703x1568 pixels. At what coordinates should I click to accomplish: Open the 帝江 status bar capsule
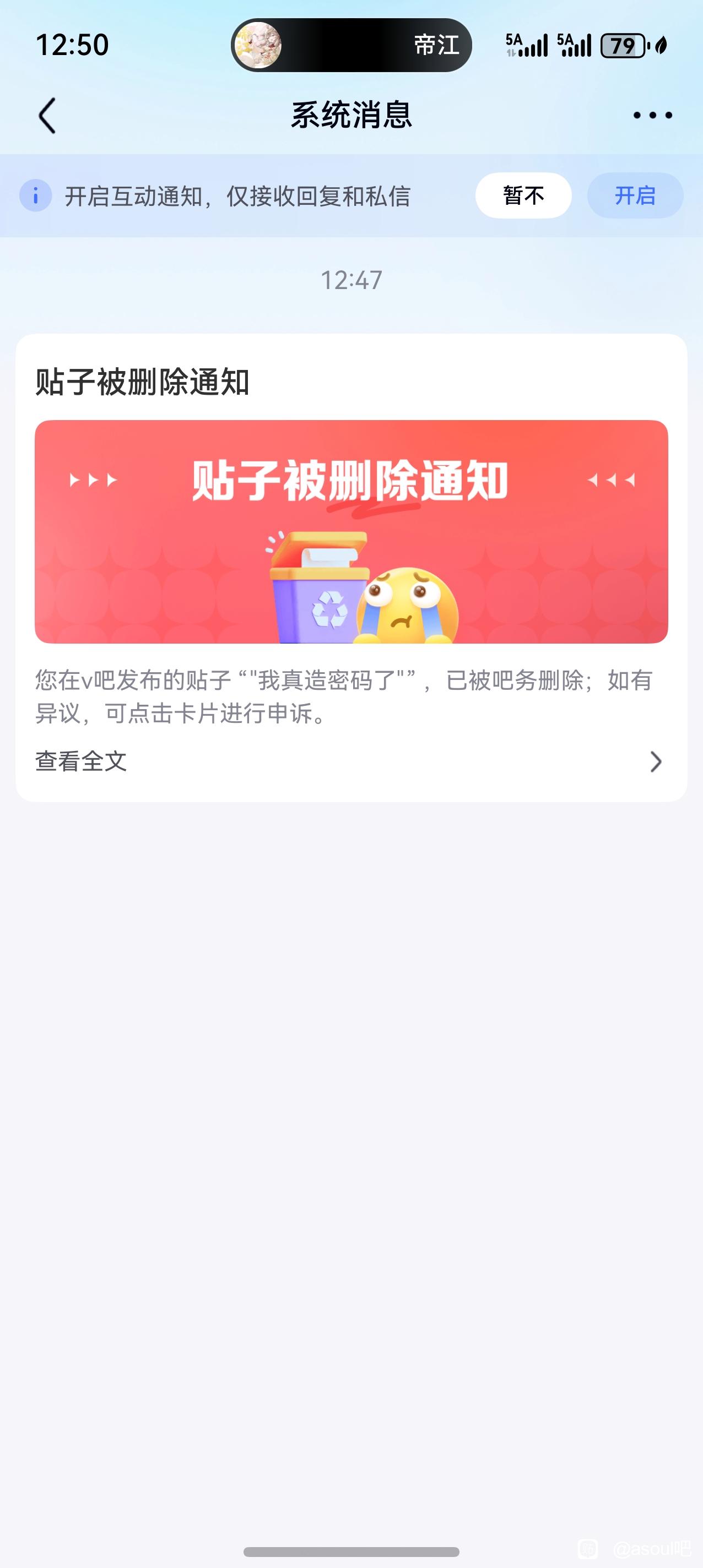point(351,45)
